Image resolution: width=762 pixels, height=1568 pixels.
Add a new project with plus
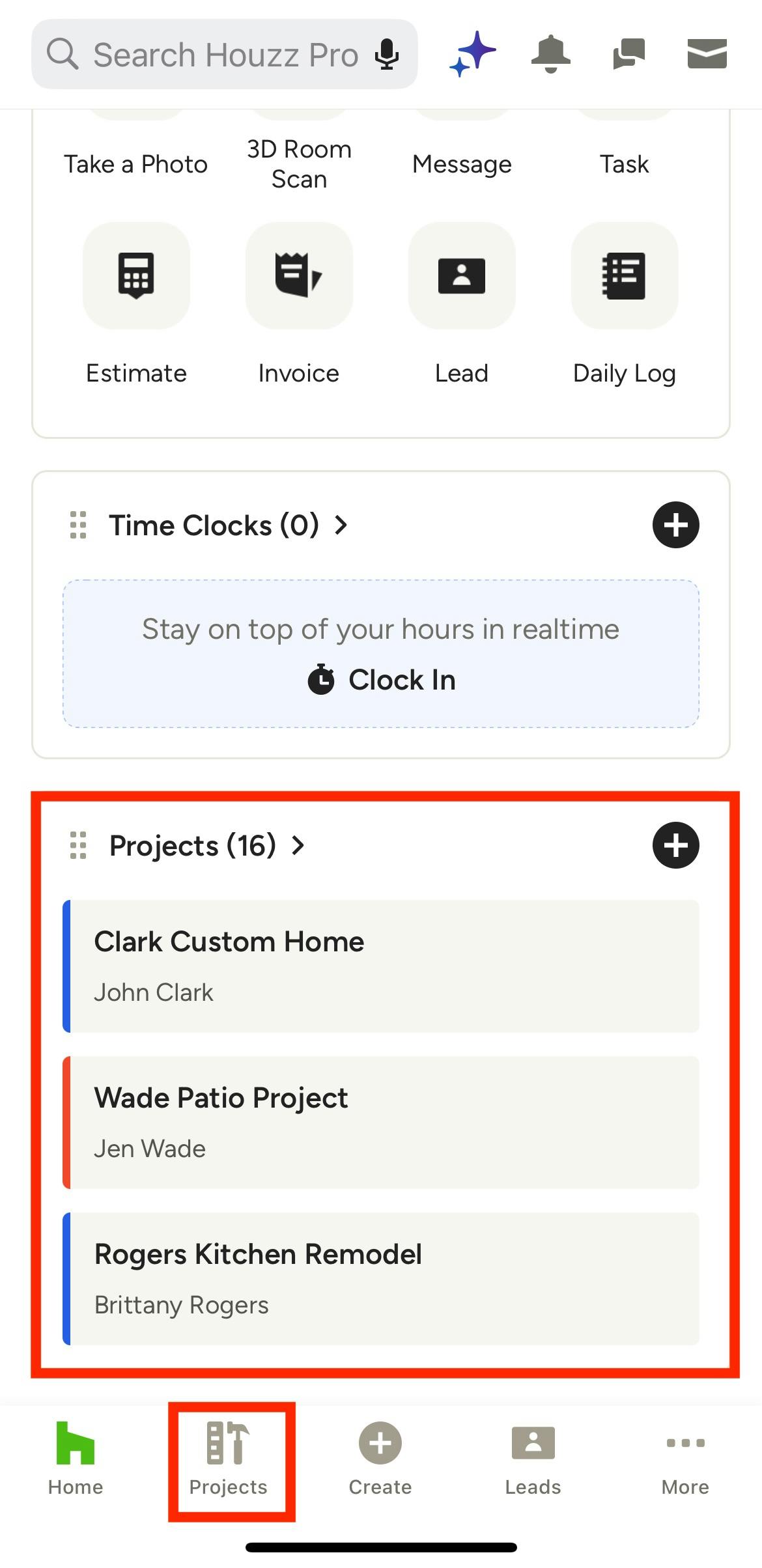tap(676, 845)
